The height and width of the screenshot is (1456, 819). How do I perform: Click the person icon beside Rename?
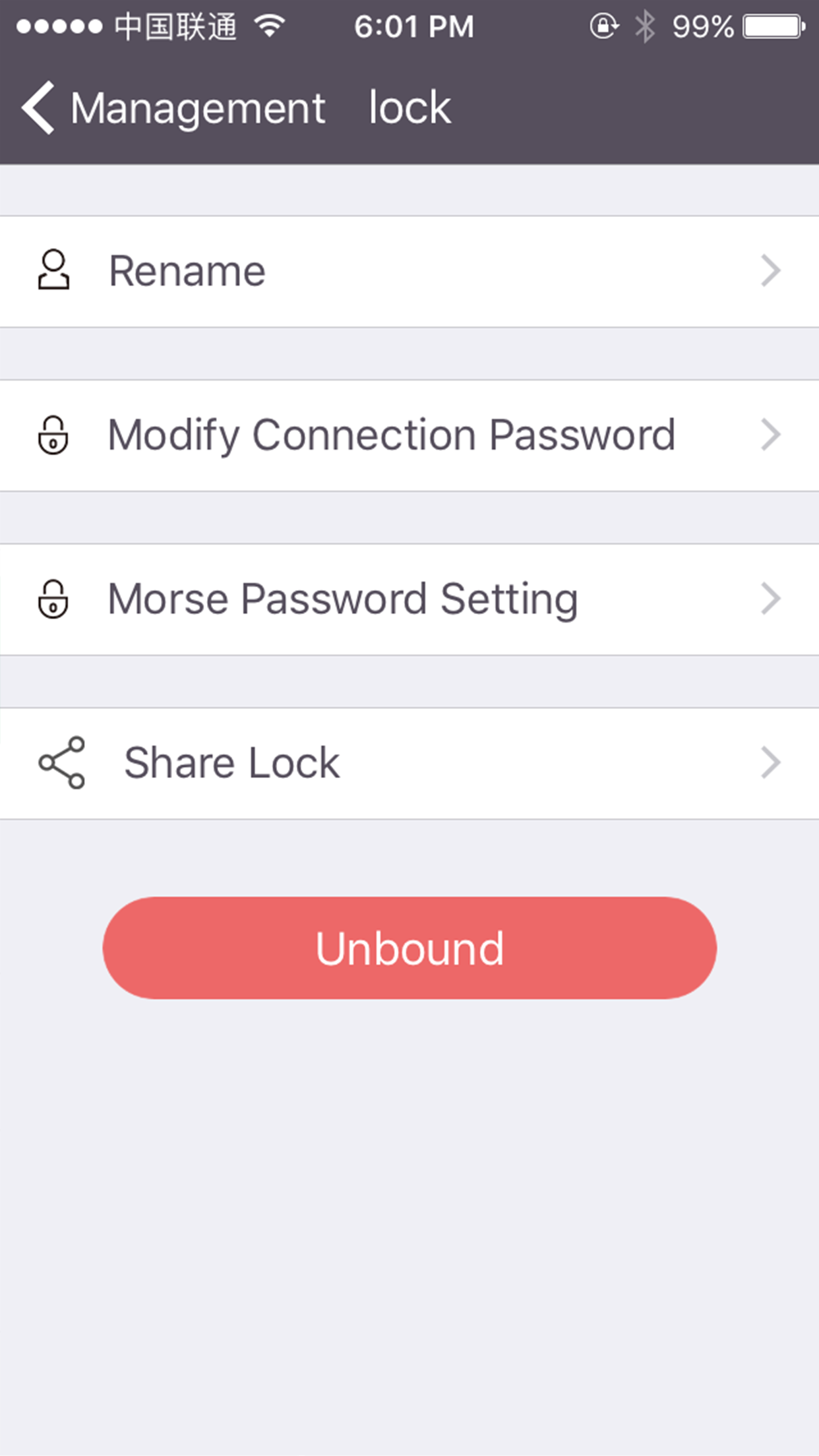[x=54, y=270]
